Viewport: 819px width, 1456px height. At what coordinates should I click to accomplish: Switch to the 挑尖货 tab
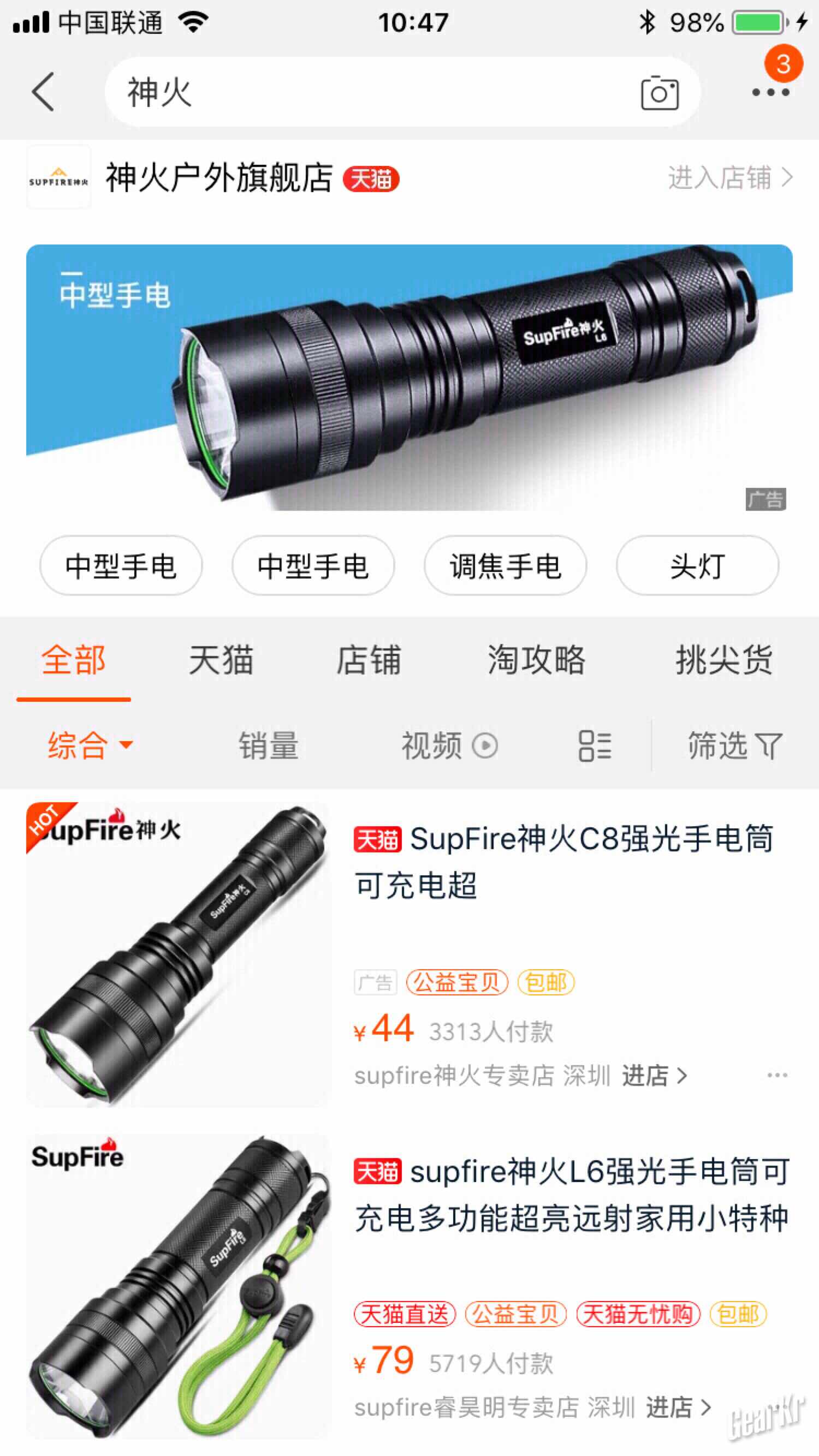coord(724,660)
